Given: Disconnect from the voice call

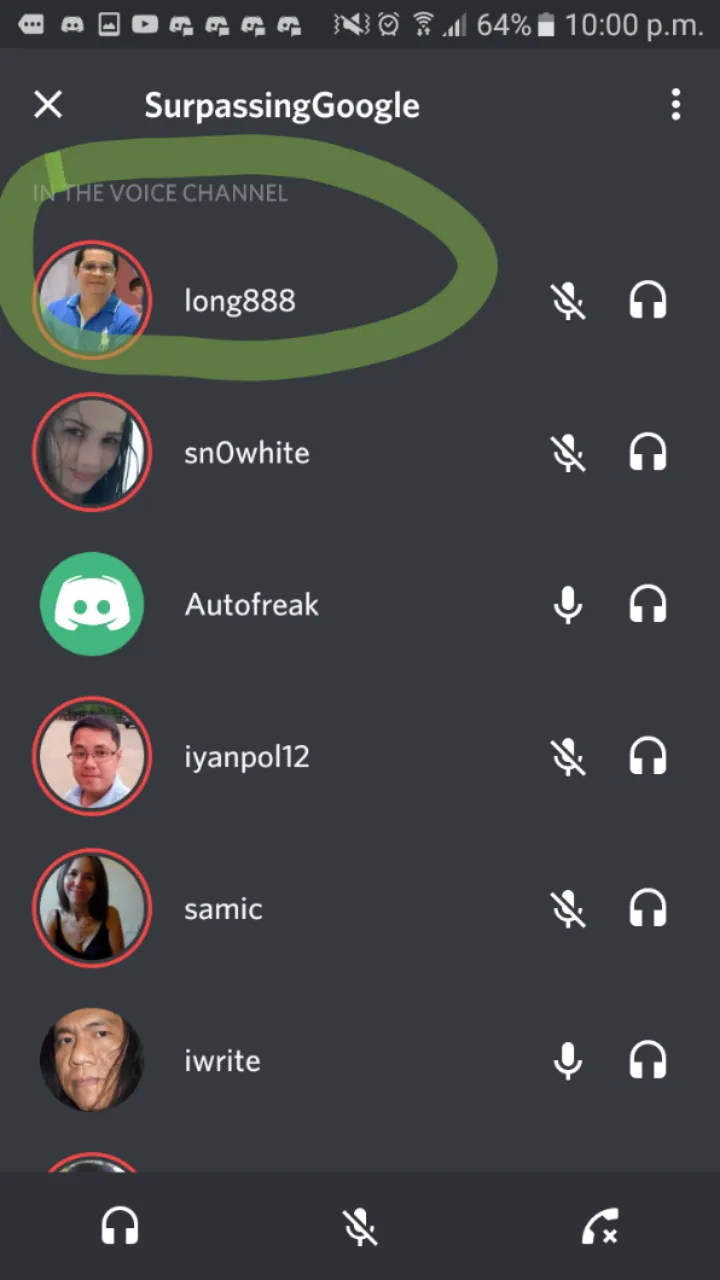Looking at the screenshot, I should (600, 1226).
